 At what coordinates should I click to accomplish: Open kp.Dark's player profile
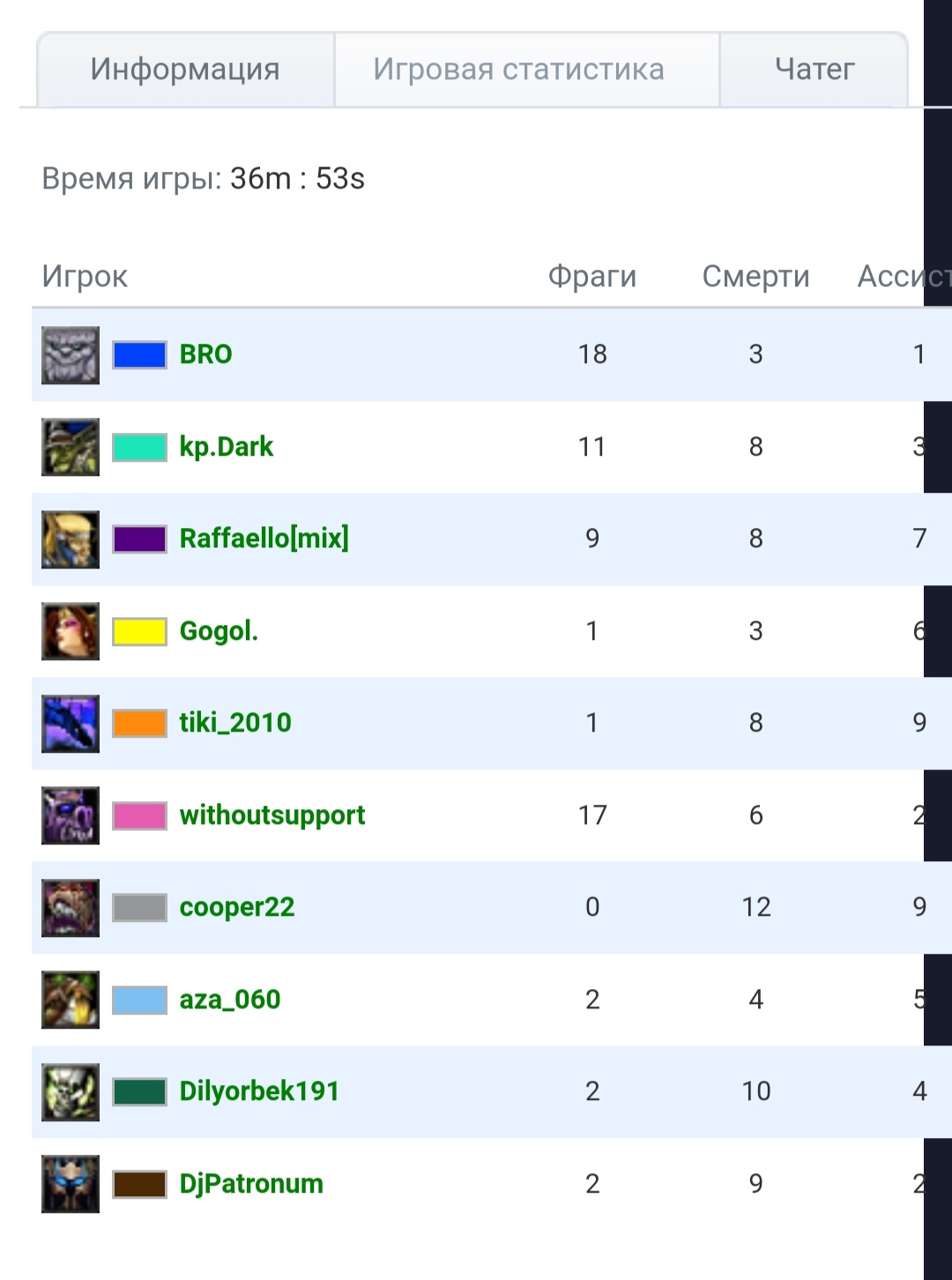click(x=227, y=447)
